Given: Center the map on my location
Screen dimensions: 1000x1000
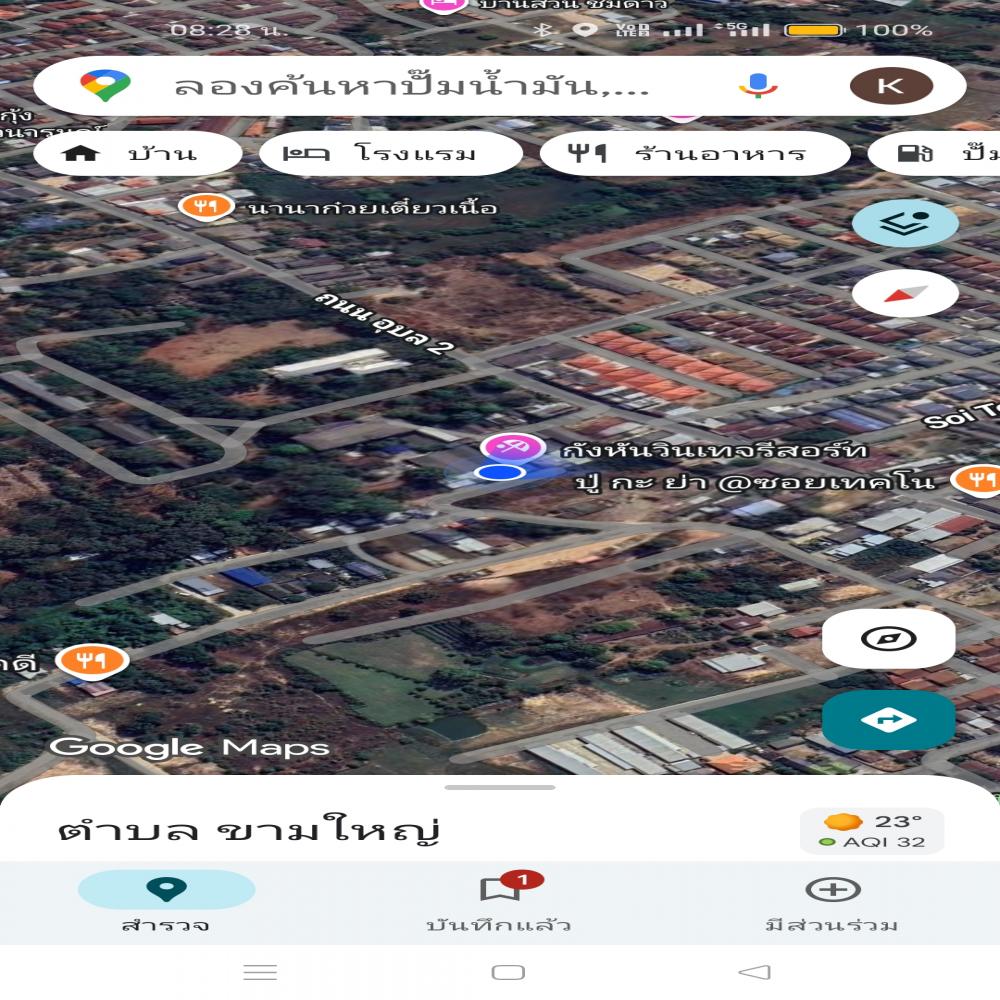Looking at the screenshot, I should [x=888, y=640].
